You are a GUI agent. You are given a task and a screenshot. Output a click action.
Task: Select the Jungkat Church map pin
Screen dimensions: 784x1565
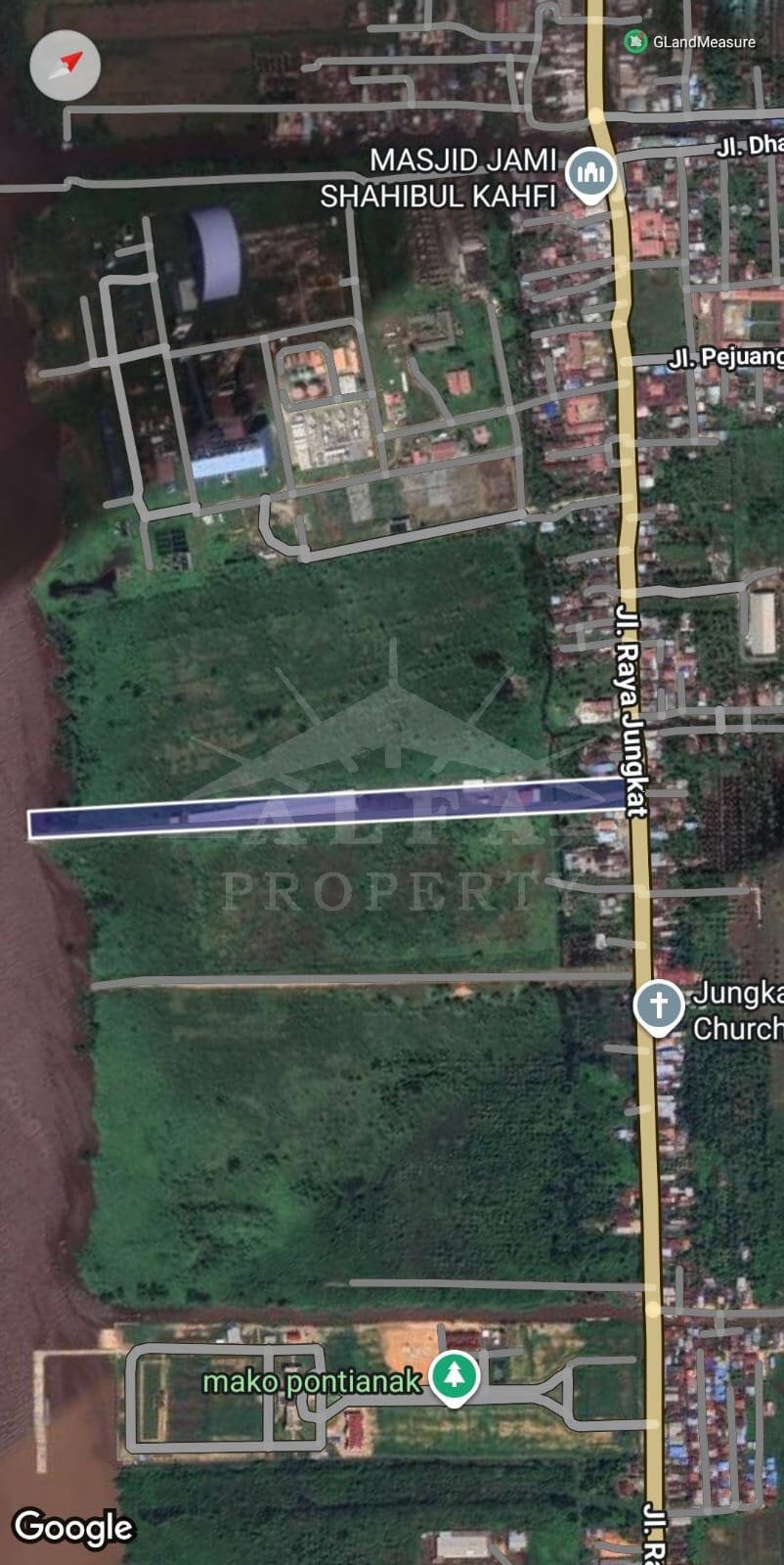658,1006
